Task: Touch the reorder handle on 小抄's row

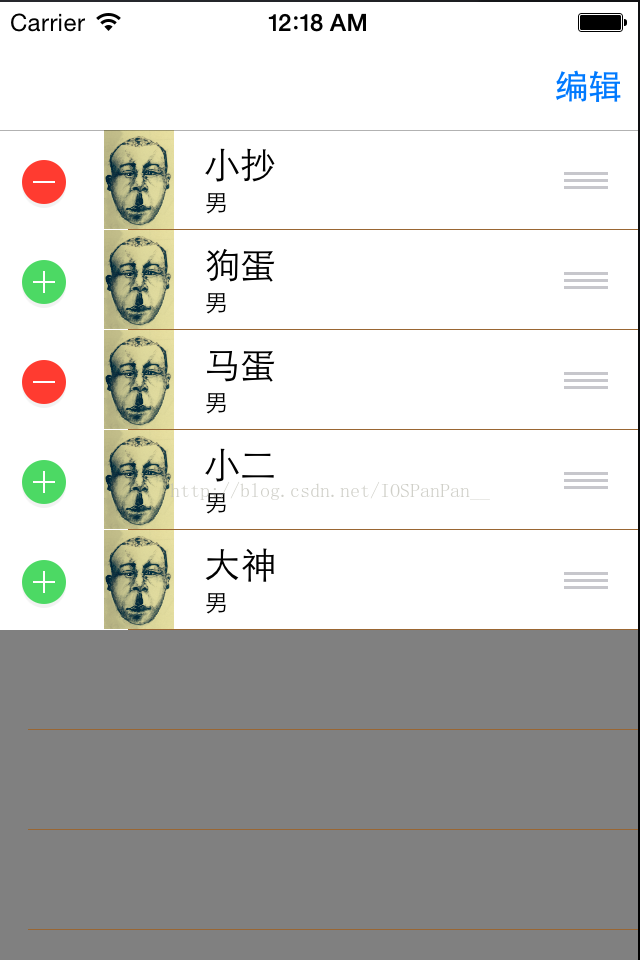Action: pos(586,180)
